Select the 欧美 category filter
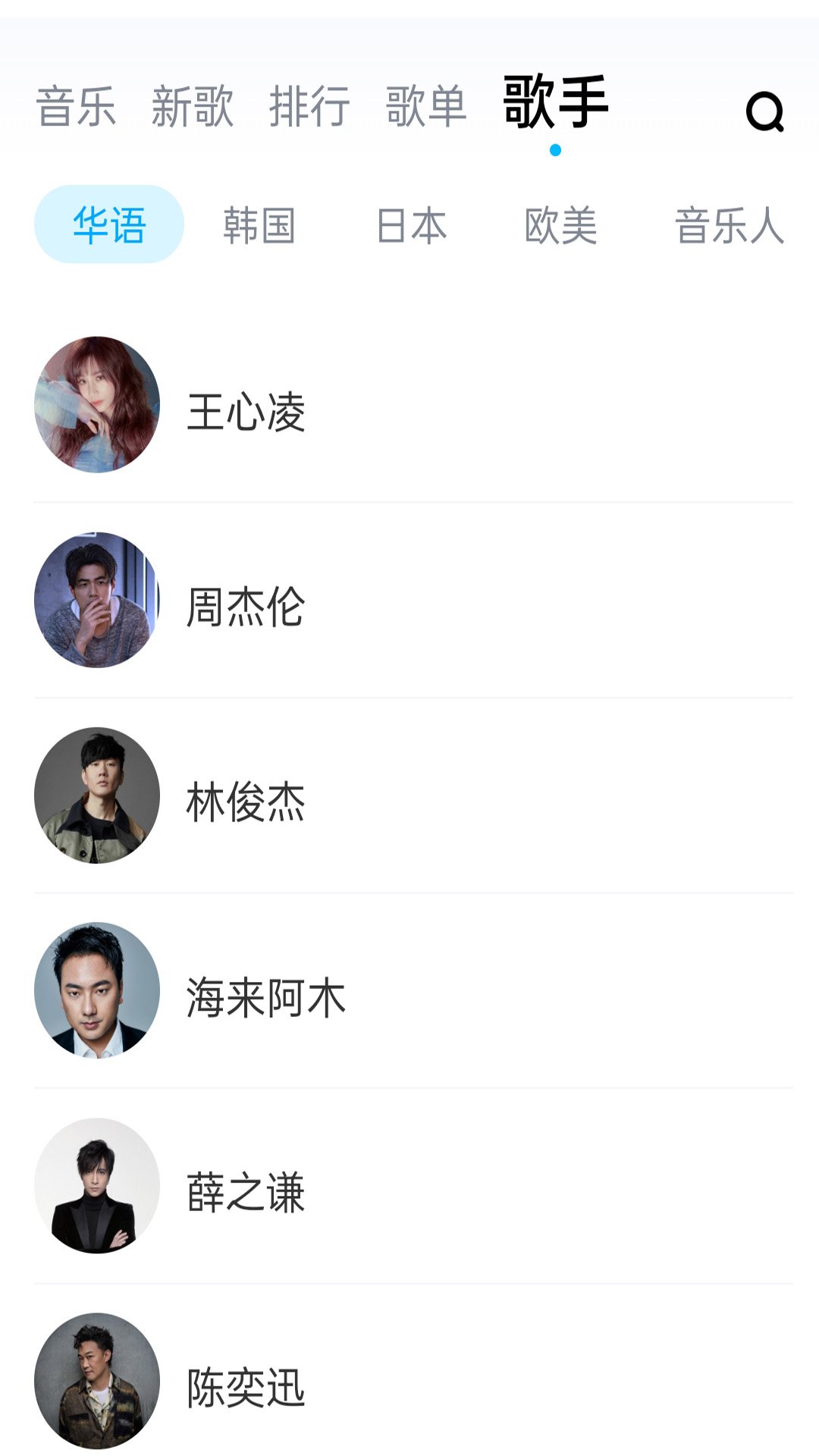This screenshot has height=1456, width=819. click(561, 224)
